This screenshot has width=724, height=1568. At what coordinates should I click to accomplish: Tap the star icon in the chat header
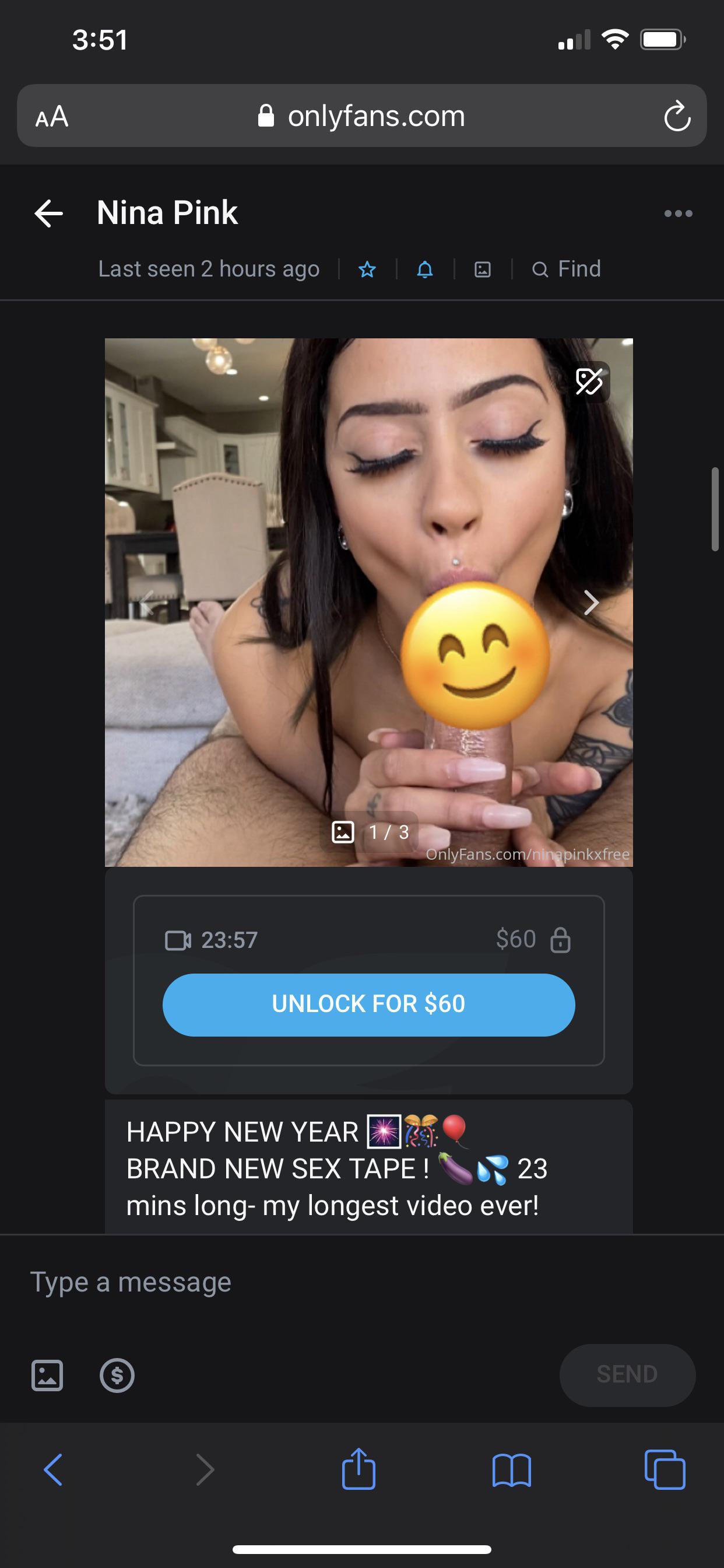tap(367, 269)
